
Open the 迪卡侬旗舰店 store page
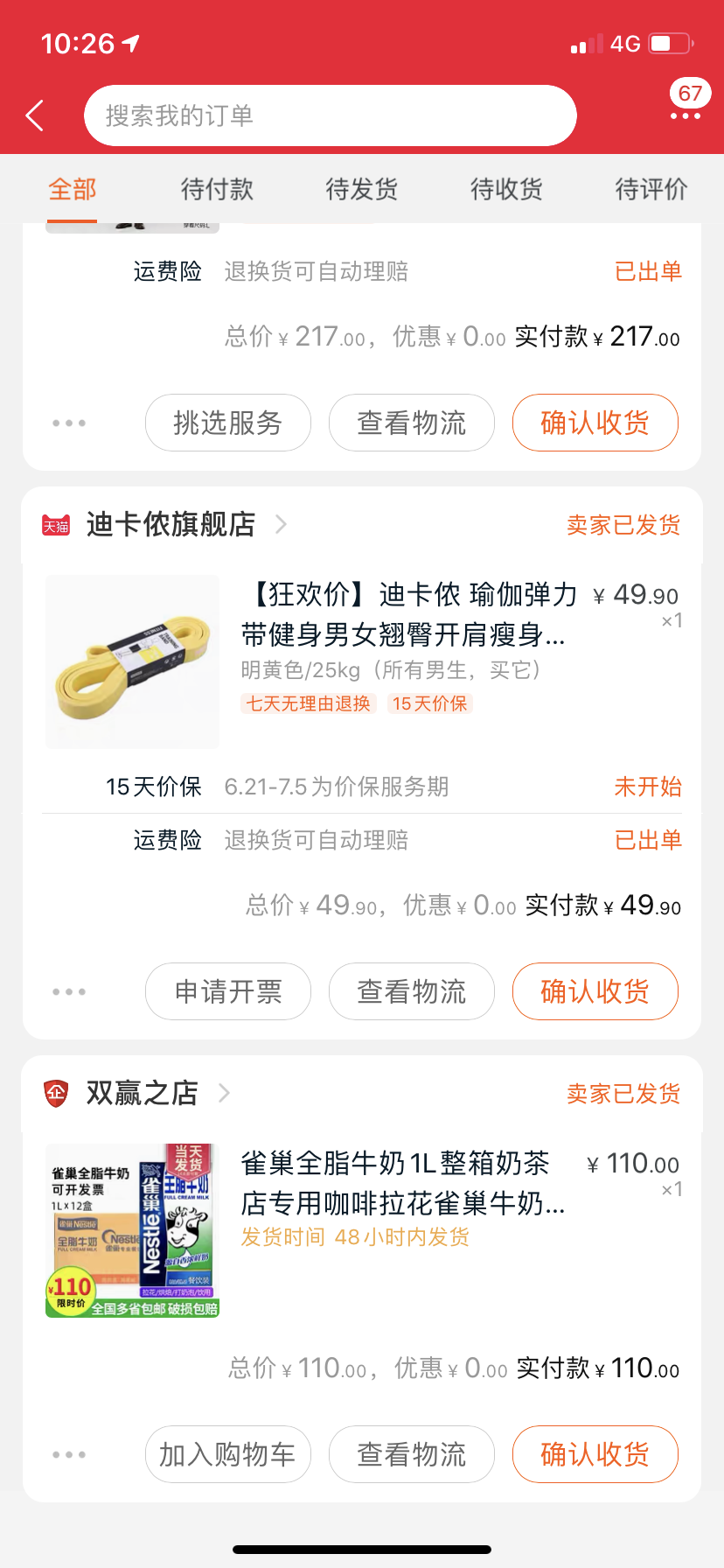coord(171,524)
